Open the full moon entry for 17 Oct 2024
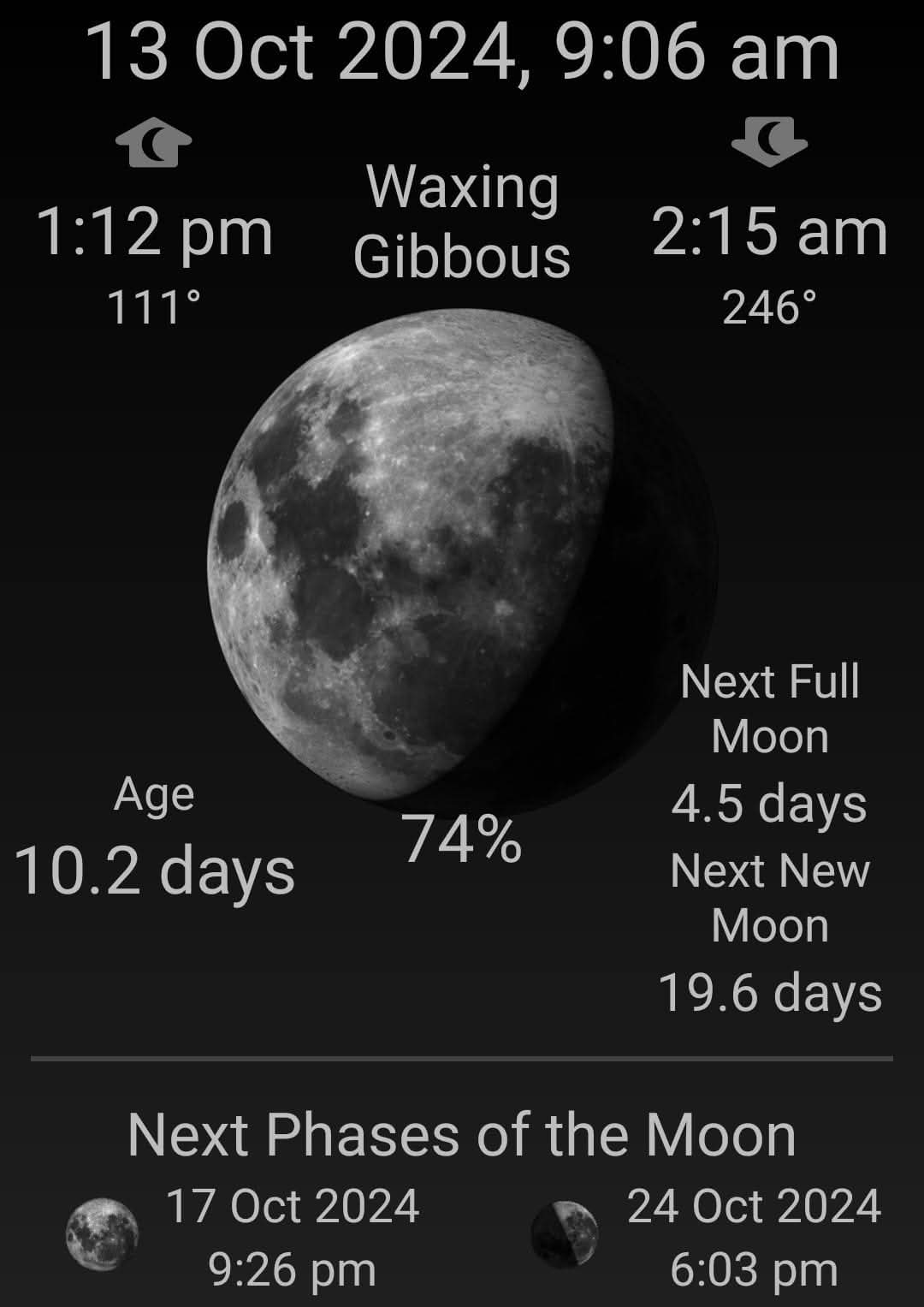Screen dimensions: 924x1307 click(x=291, y=1237)
